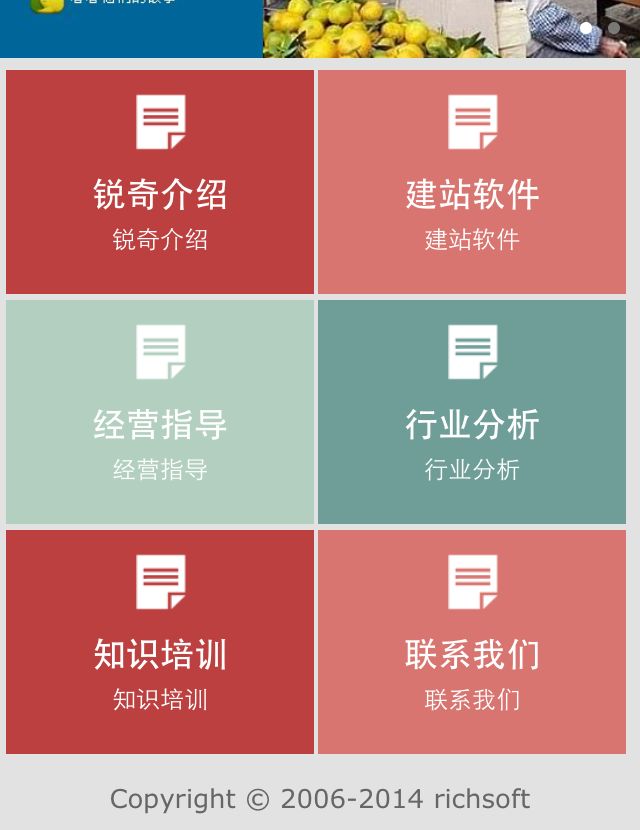This screenshot has height=830, width=640.
Task: Select the 建站软件 tile
Action: click(472, 182)
